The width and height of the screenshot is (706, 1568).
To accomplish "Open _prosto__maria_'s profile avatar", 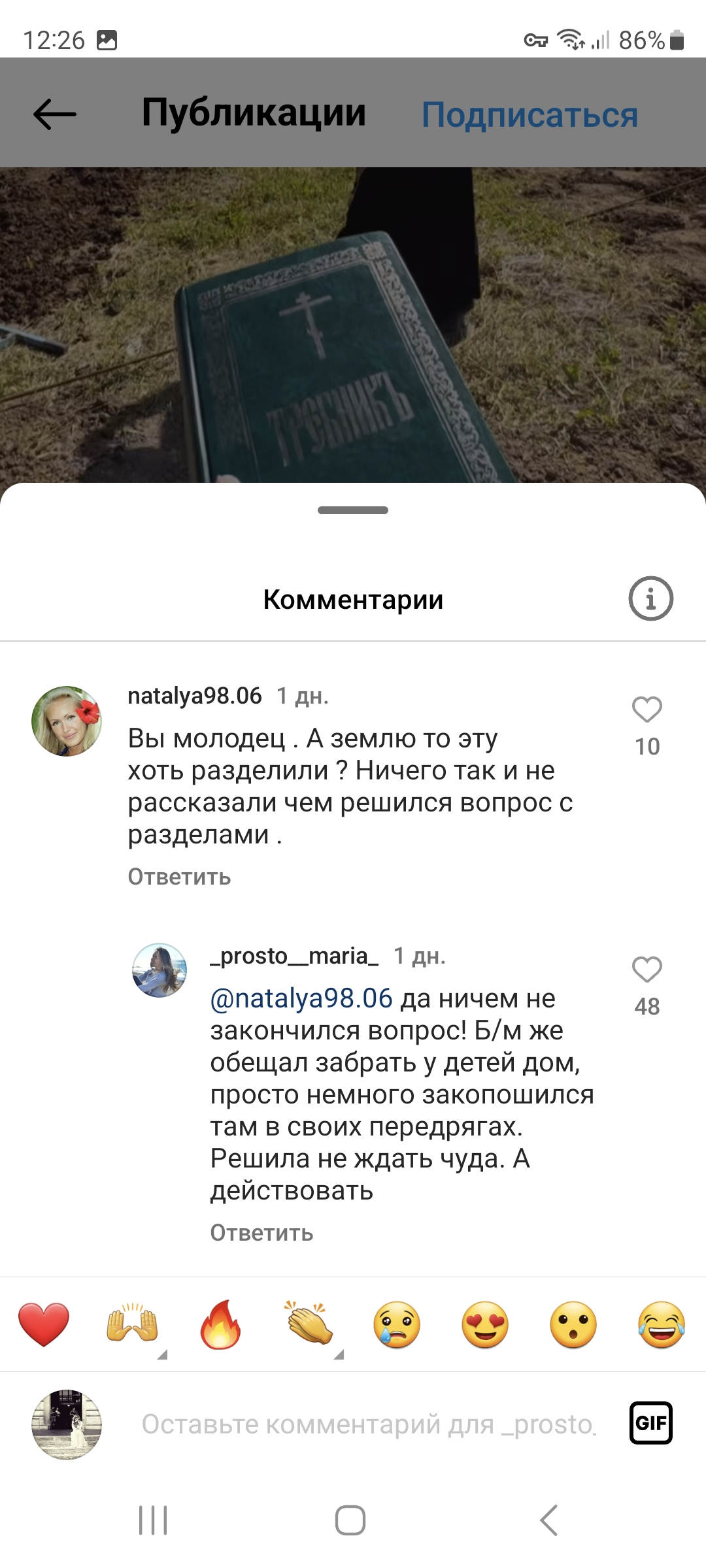I will coord(160,970).
